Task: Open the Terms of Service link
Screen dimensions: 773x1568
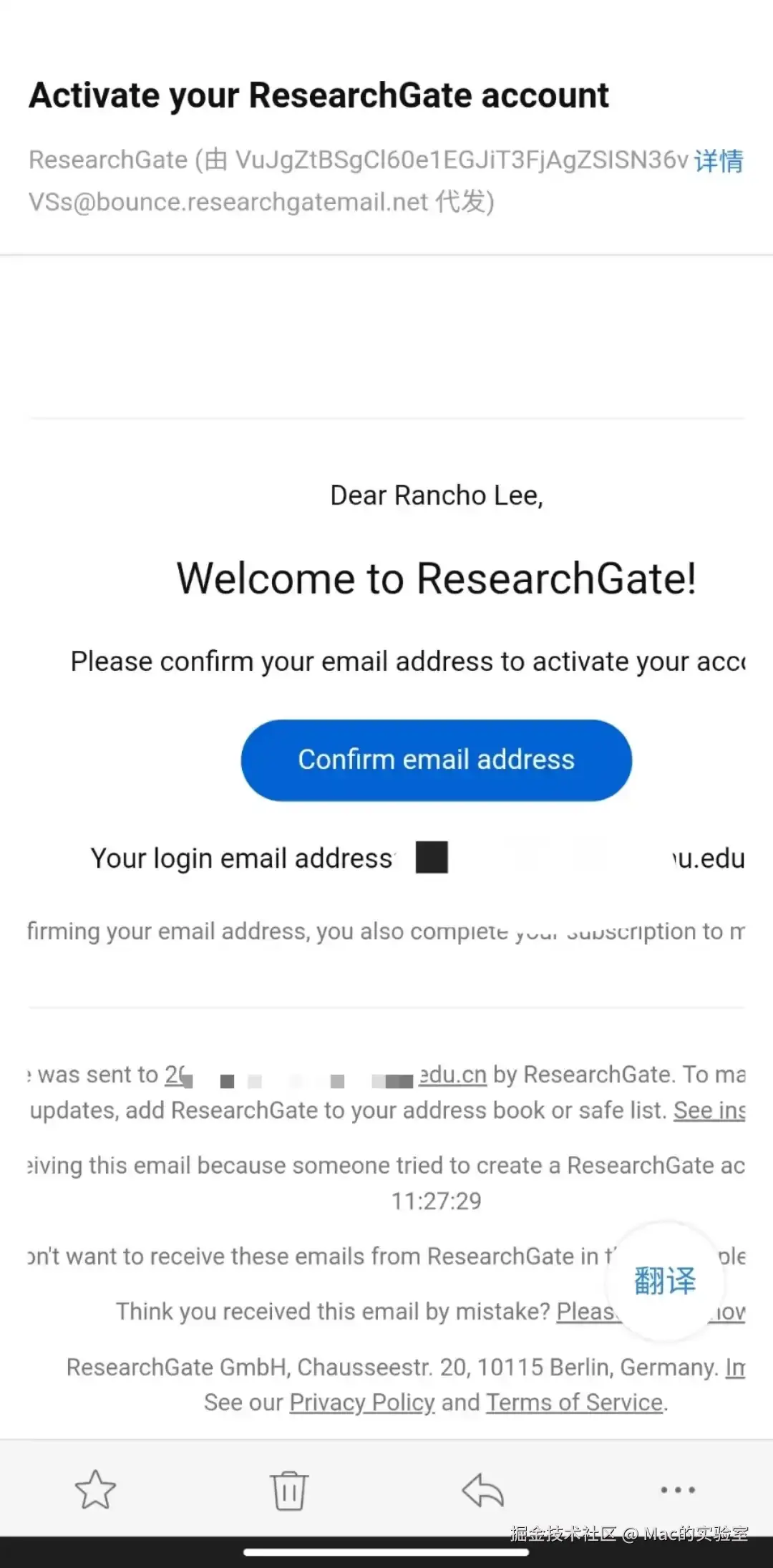Action: tap(575, 1402)
